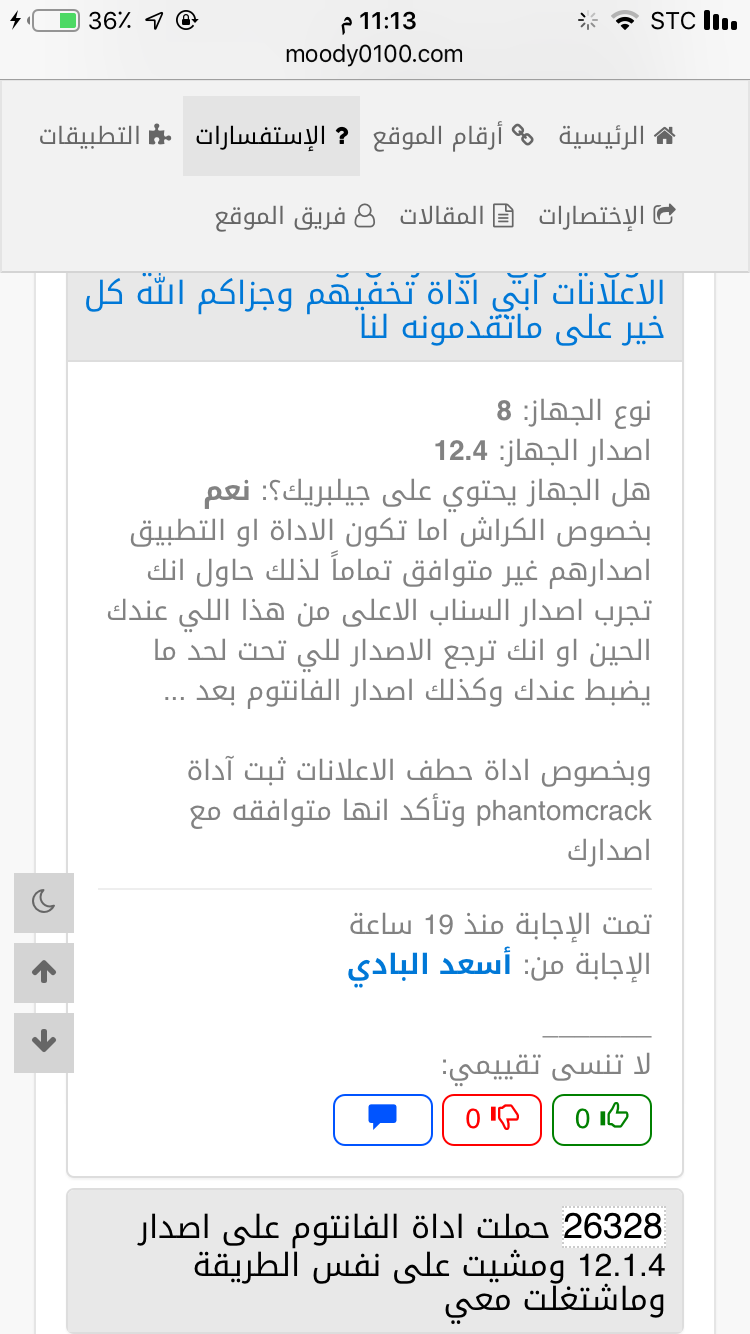The image size is (750, 1334).
Task: Tap the down arrow button
Action: (x=44, y=1042)
